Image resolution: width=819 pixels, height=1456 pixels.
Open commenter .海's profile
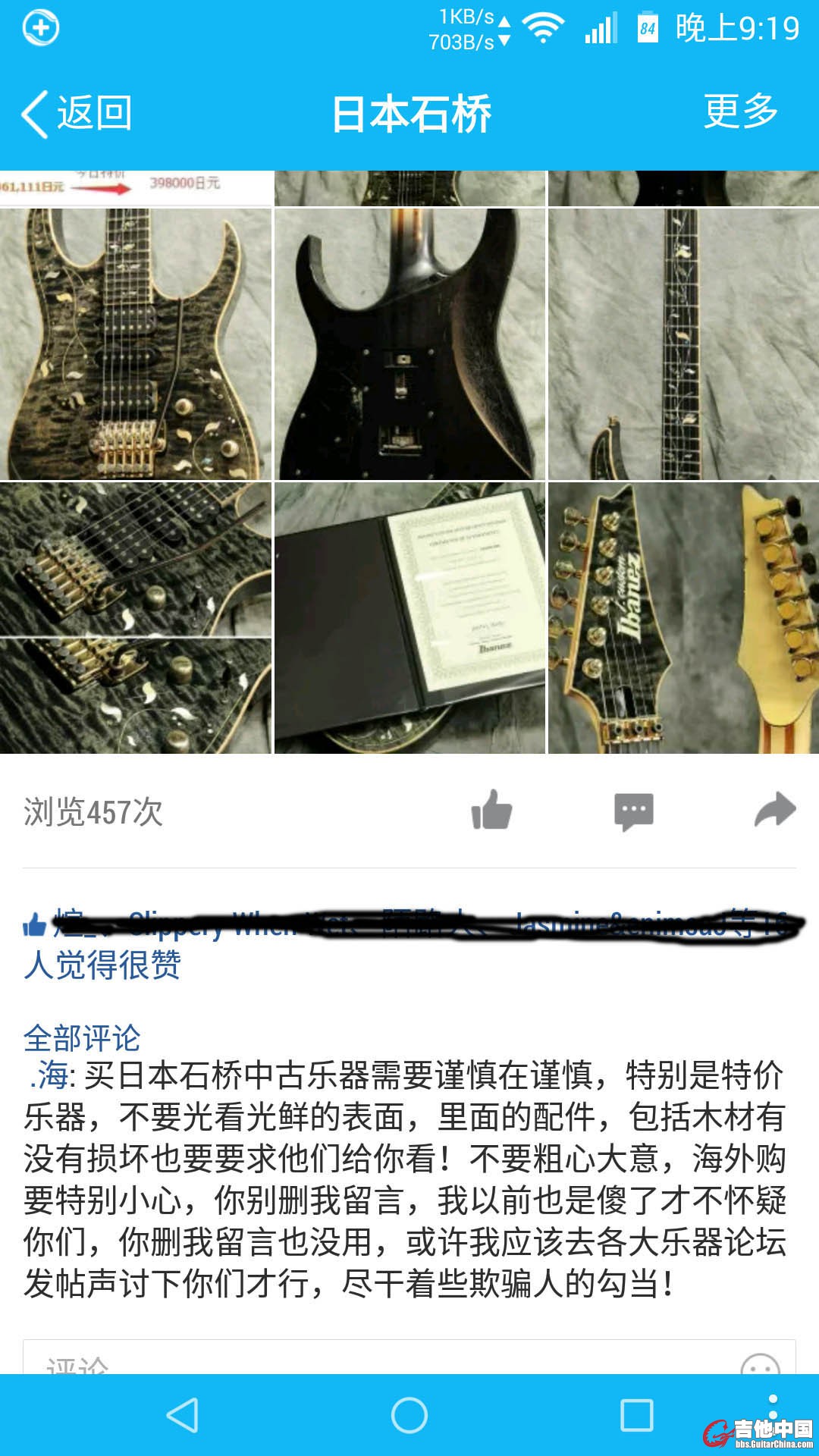point(50,1075)
